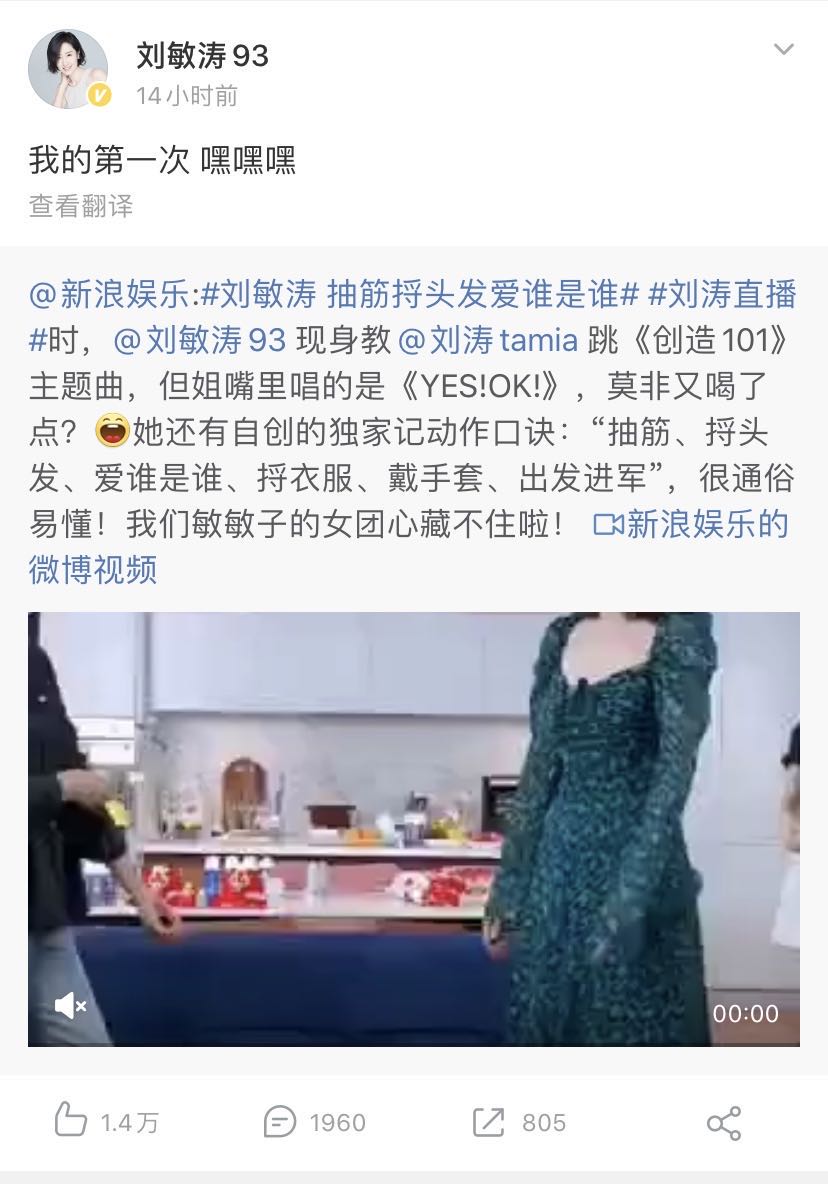Play the embedded Weibo video
Screen dimensions: 828x1184
pos(413,829)
